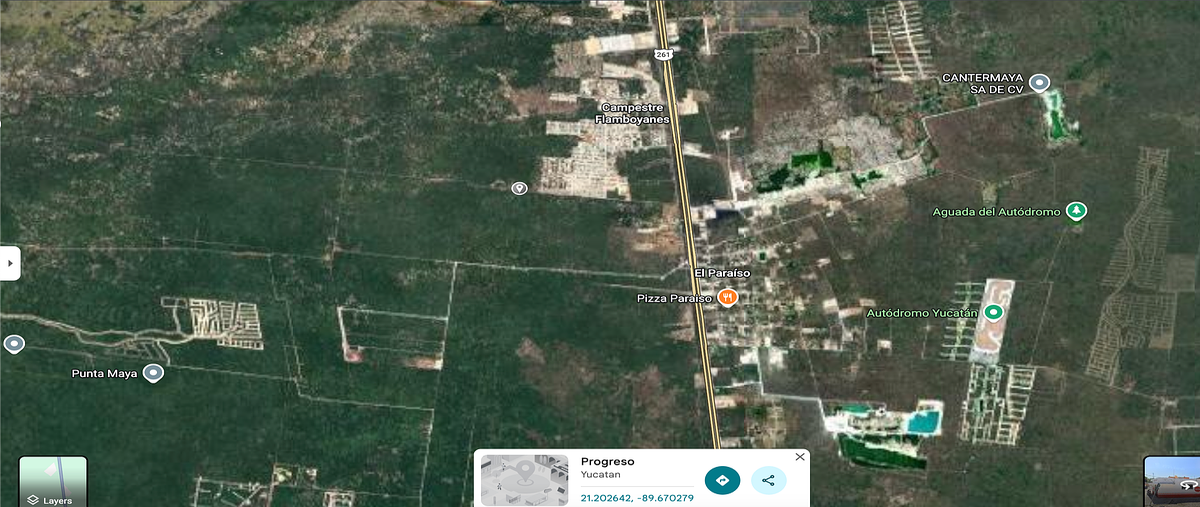
Task: Open the Street View thumbnail
Action: coord(1173,483)
